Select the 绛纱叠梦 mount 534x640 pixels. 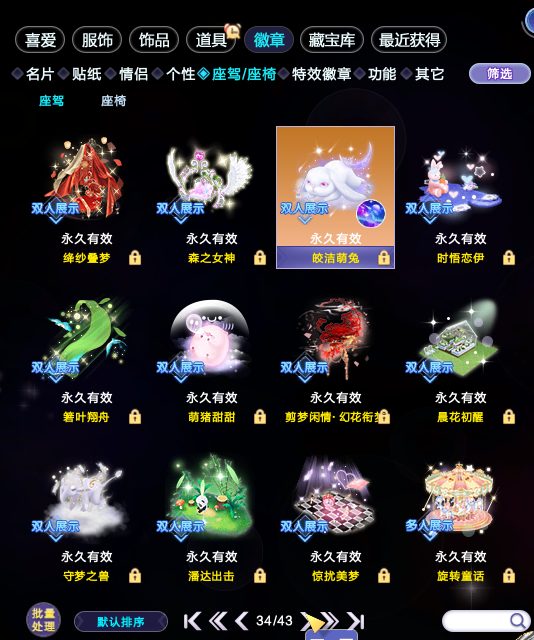[86, 198]
